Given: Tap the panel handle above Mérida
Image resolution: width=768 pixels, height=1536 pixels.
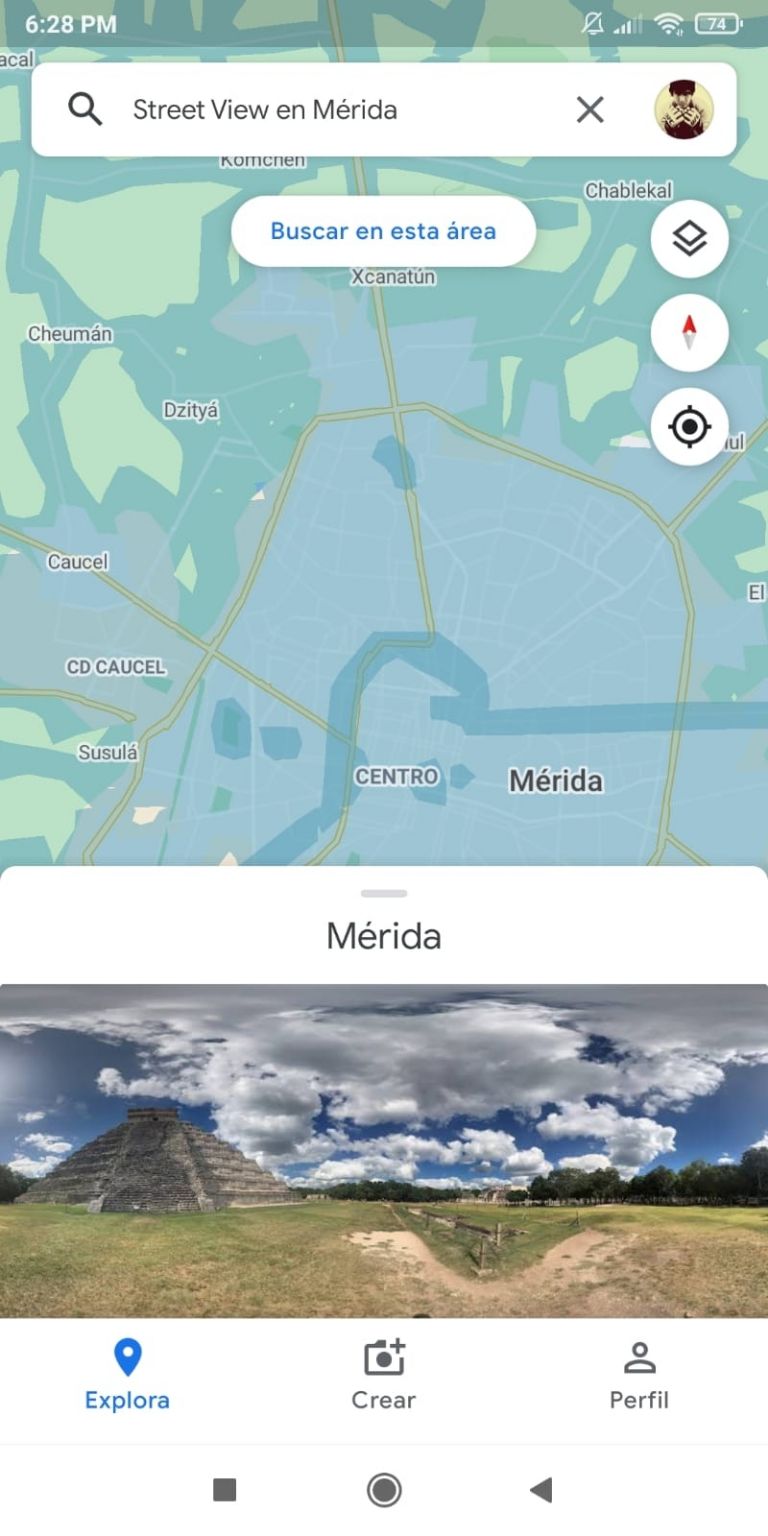Looking at the screenshot, I should pos(384,893).
